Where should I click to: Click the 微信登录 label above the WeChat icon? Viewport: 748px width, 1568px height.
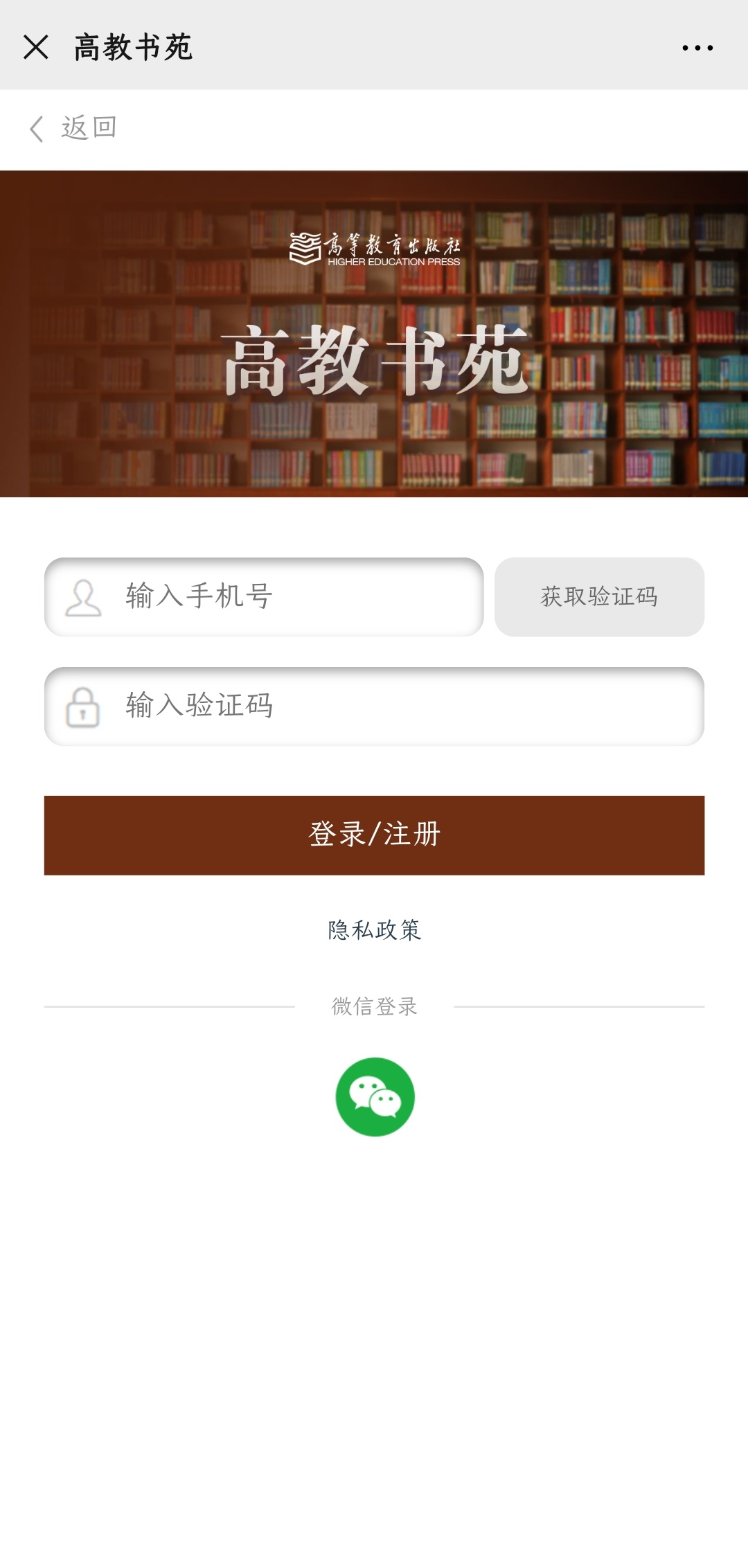[375, 1006]
